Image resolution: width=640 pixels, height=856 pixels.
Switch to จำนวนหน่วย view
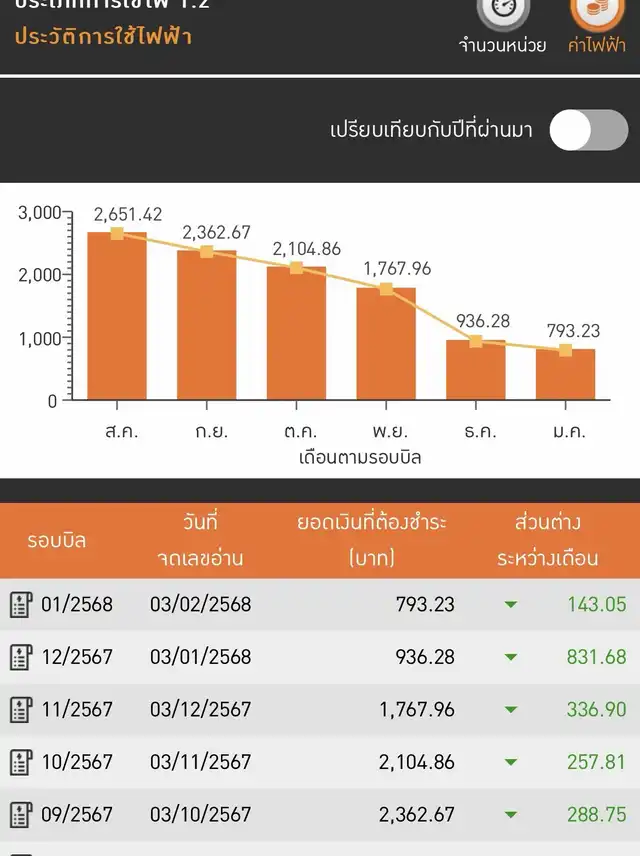coord(502,25)
